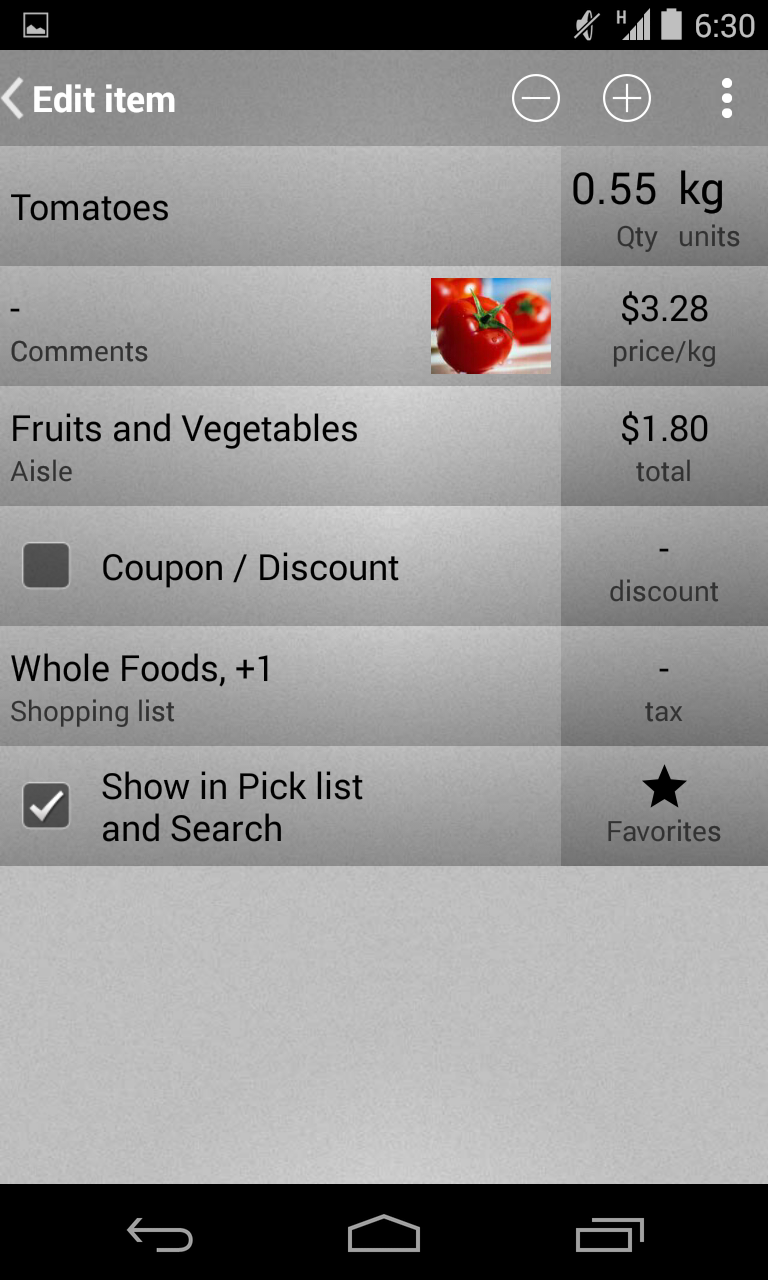The width and height of the screenshot is (768, 1280).
Task: Set the discount amount
Action: click(664, 566)
